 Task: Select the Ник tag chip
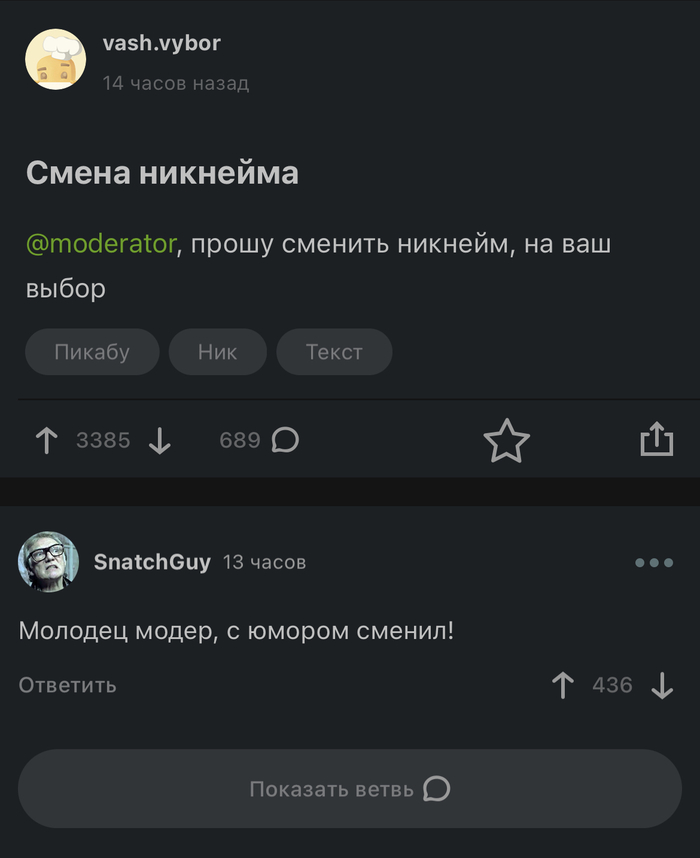[x=217, y=352]
